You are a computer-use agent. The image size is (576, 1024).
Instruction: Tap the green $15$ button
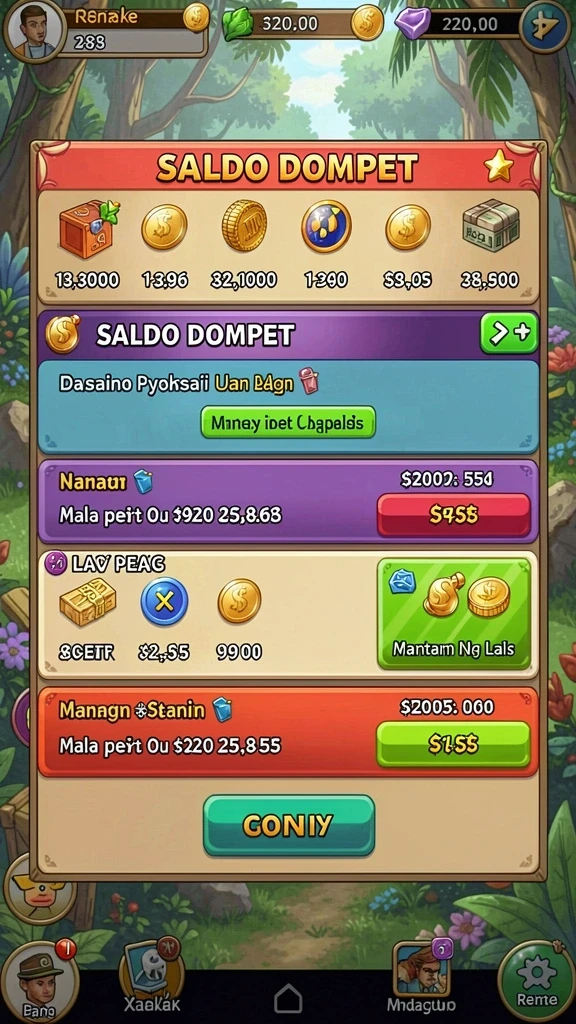coord(454,744)
